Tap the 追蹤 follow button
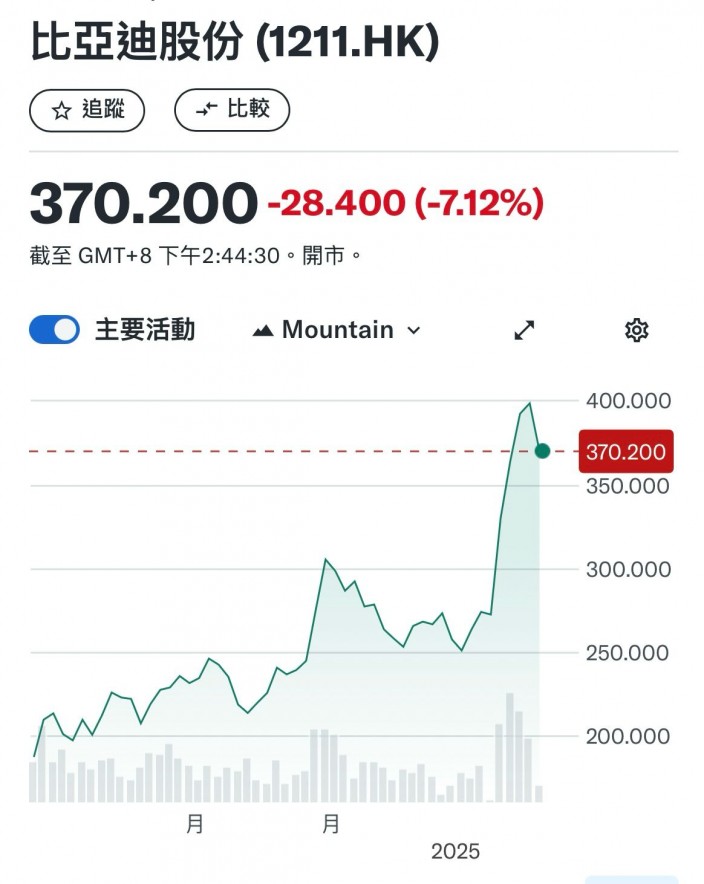The image size is (704, 884). [x=87, y=110]
